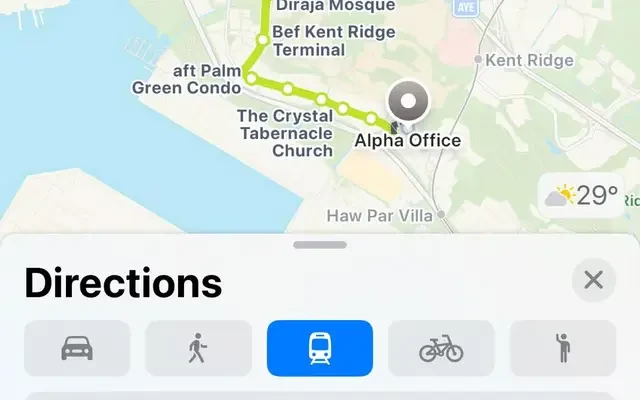This screenshot has height=400, width=640.
Task: Switch to driving directions
Action: 78,348
